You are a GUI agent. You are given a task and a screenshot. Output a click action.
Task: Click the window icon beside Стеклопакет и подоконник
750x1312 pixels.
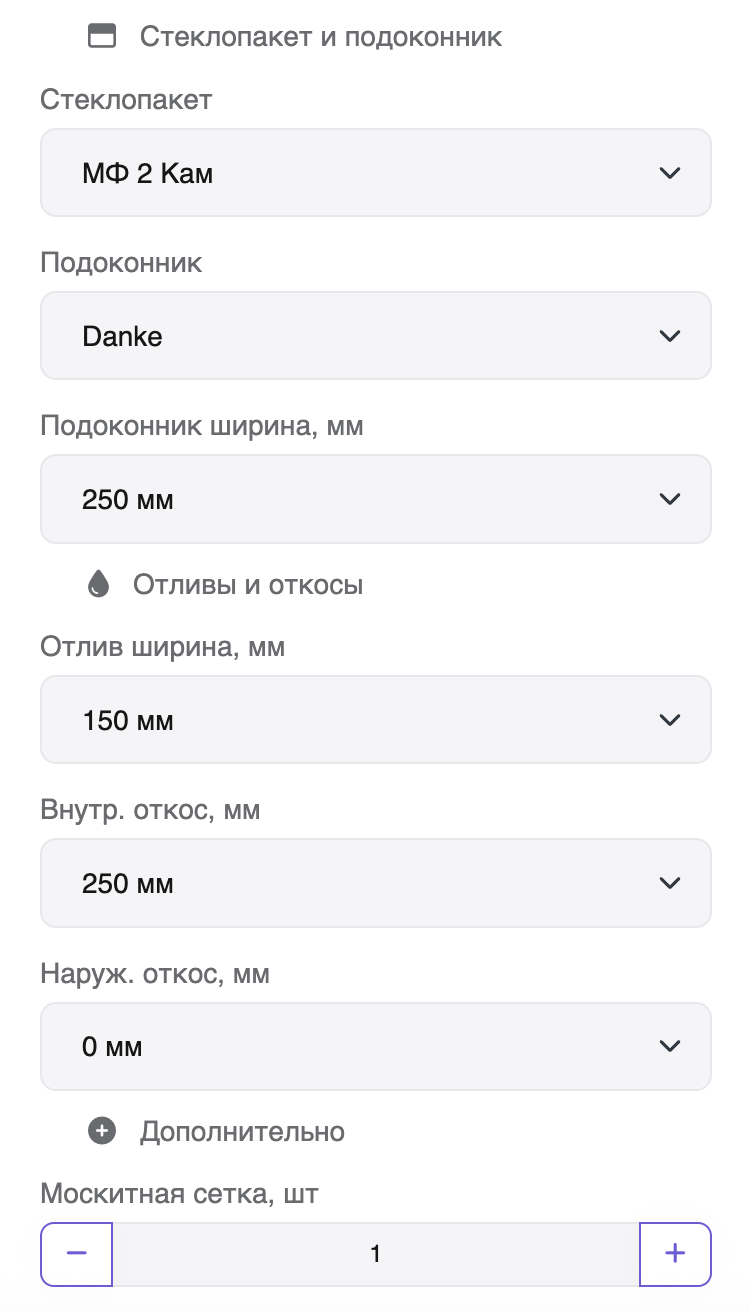[102, 36]
